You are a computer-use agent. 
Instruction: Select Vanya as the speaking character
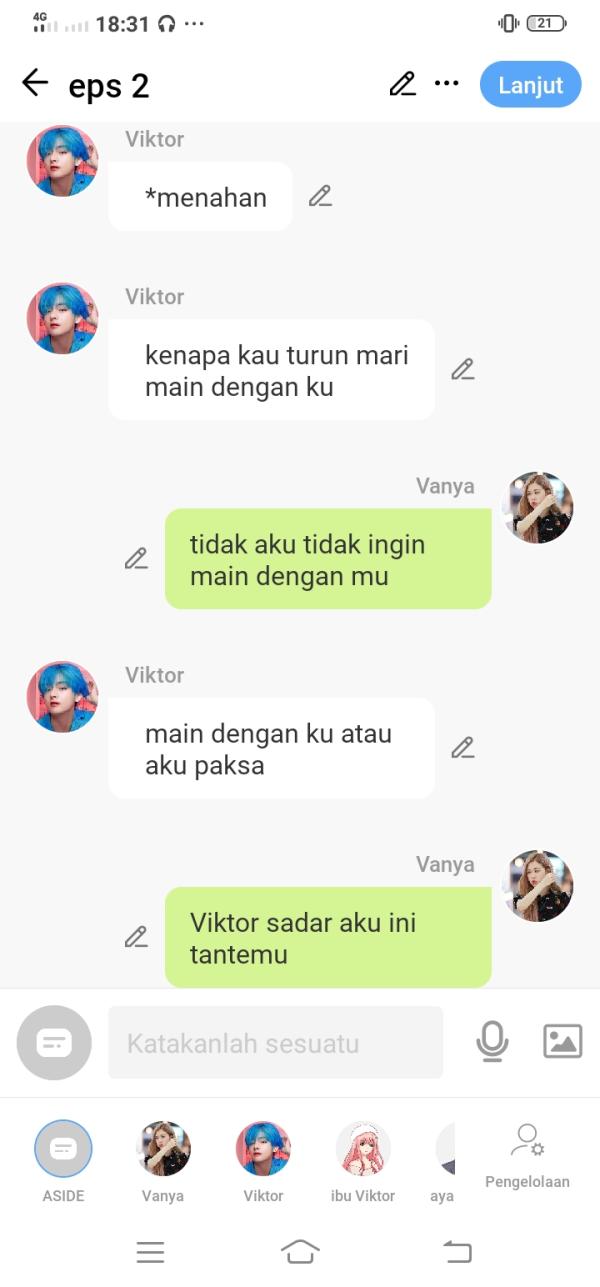(x=163, y=1149)
